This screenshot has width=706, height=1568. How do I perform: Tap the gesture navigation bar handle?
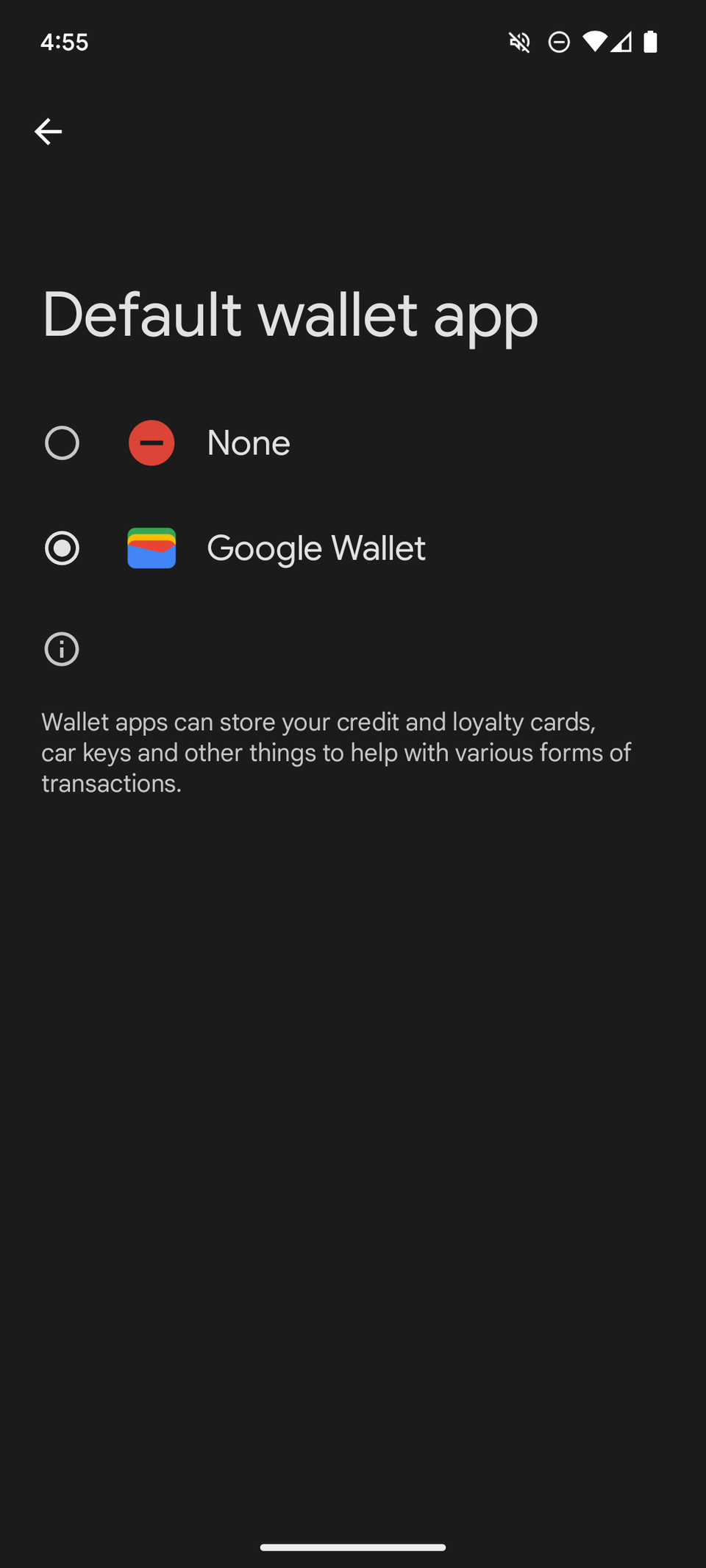click(x=353, y=1547)
